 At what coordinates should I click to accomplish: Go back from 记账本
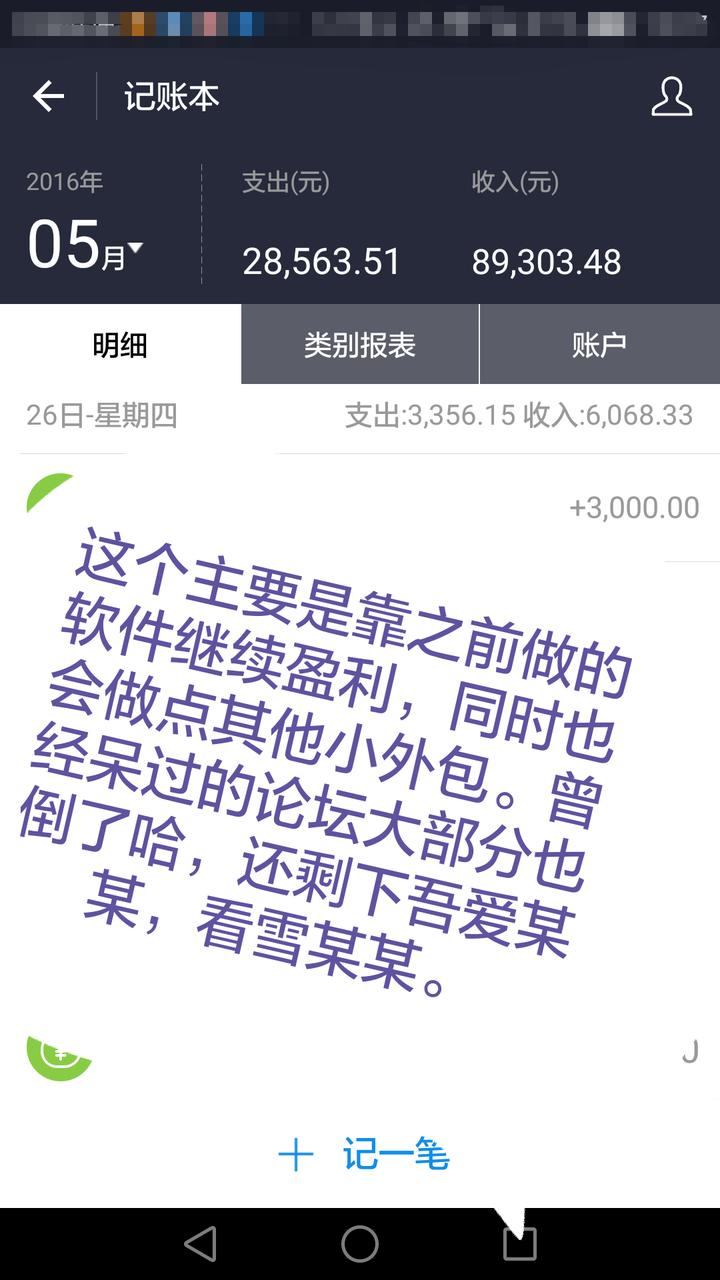click(48, 97)
